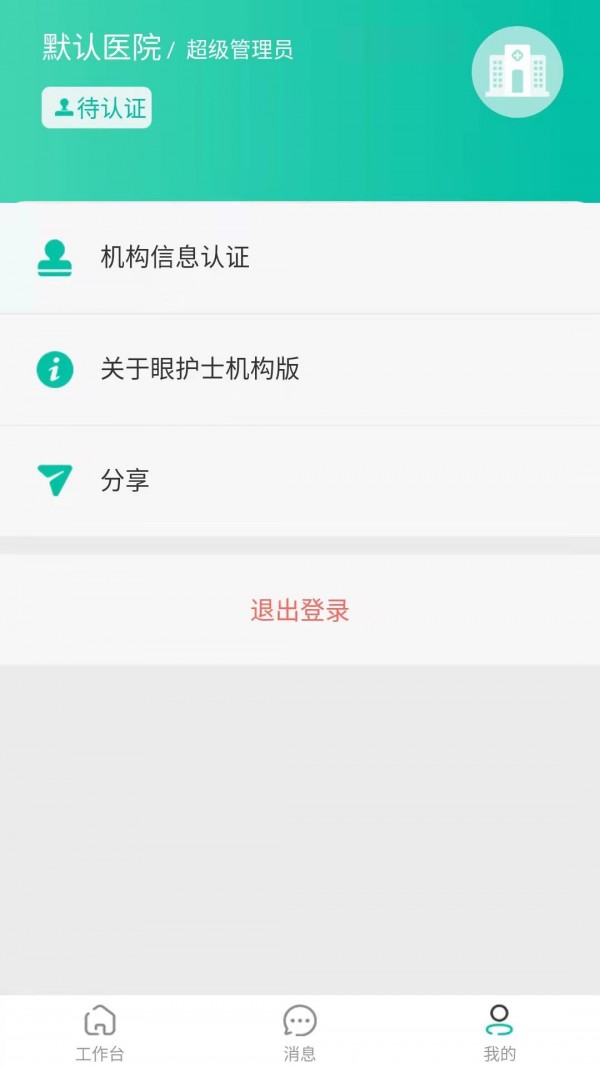
Task: Go to the 消息 messages tab
Action: (x=300, y=1032)
